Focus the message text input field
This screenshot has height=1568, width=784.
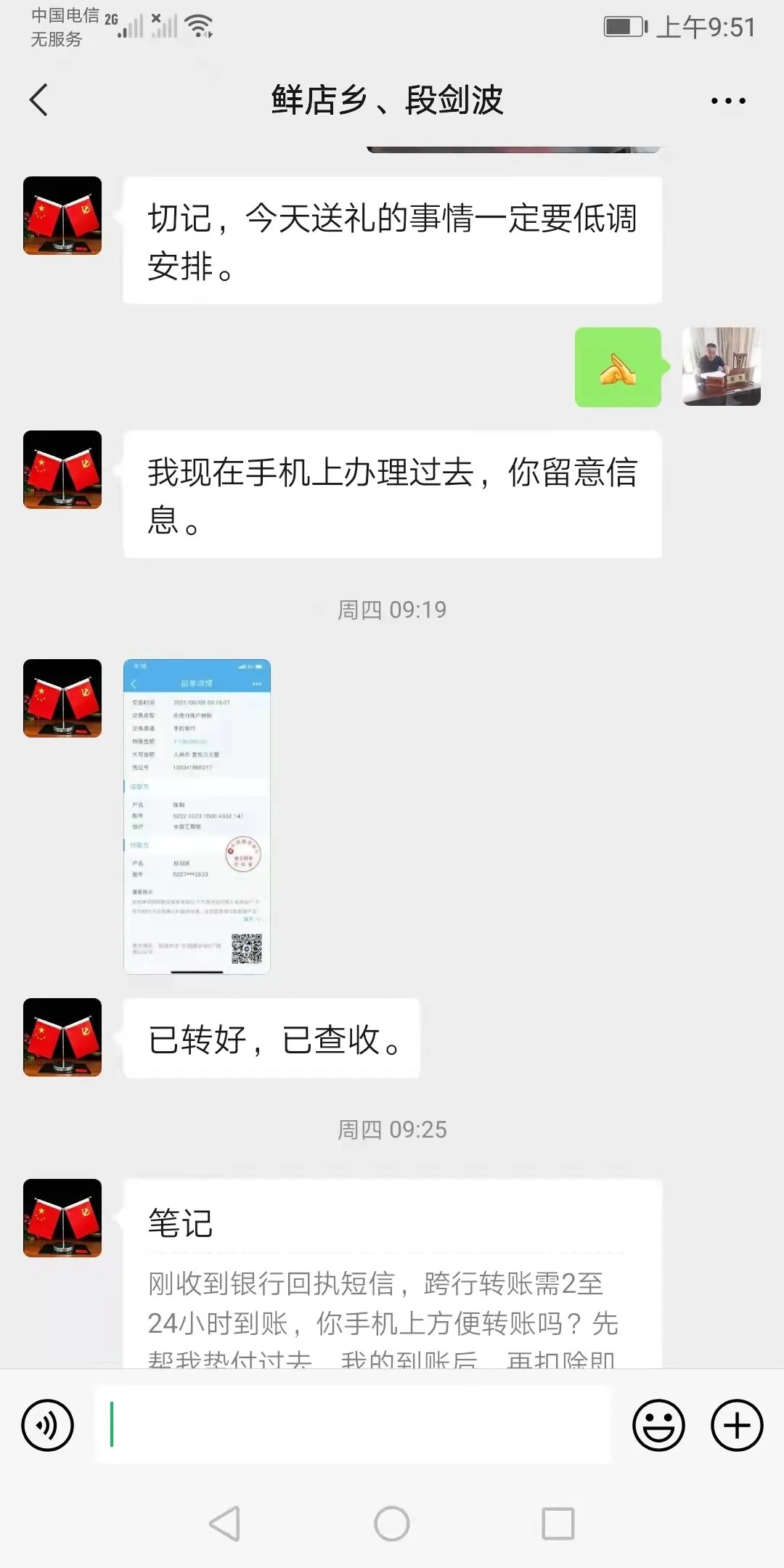353,1426
